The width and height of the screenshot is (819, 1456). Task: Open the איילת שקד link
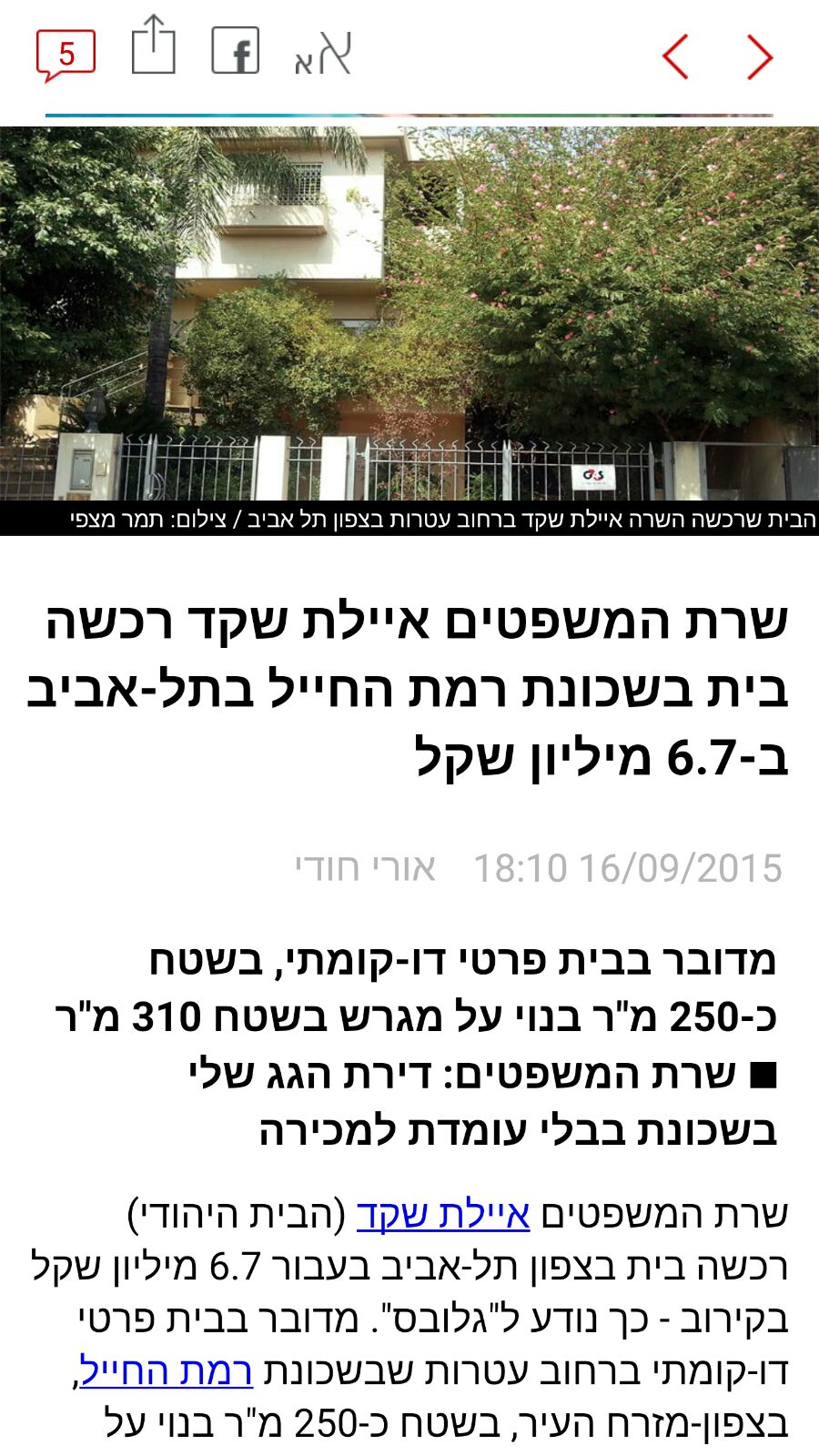coord(443,1215)
